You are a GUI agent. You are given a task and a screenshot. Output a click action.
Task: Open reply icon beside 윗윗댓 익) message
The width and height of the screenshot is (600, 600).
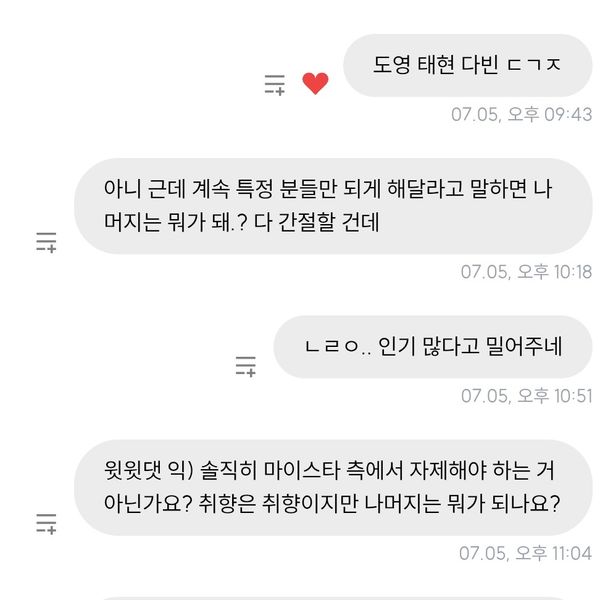point(46,522)
